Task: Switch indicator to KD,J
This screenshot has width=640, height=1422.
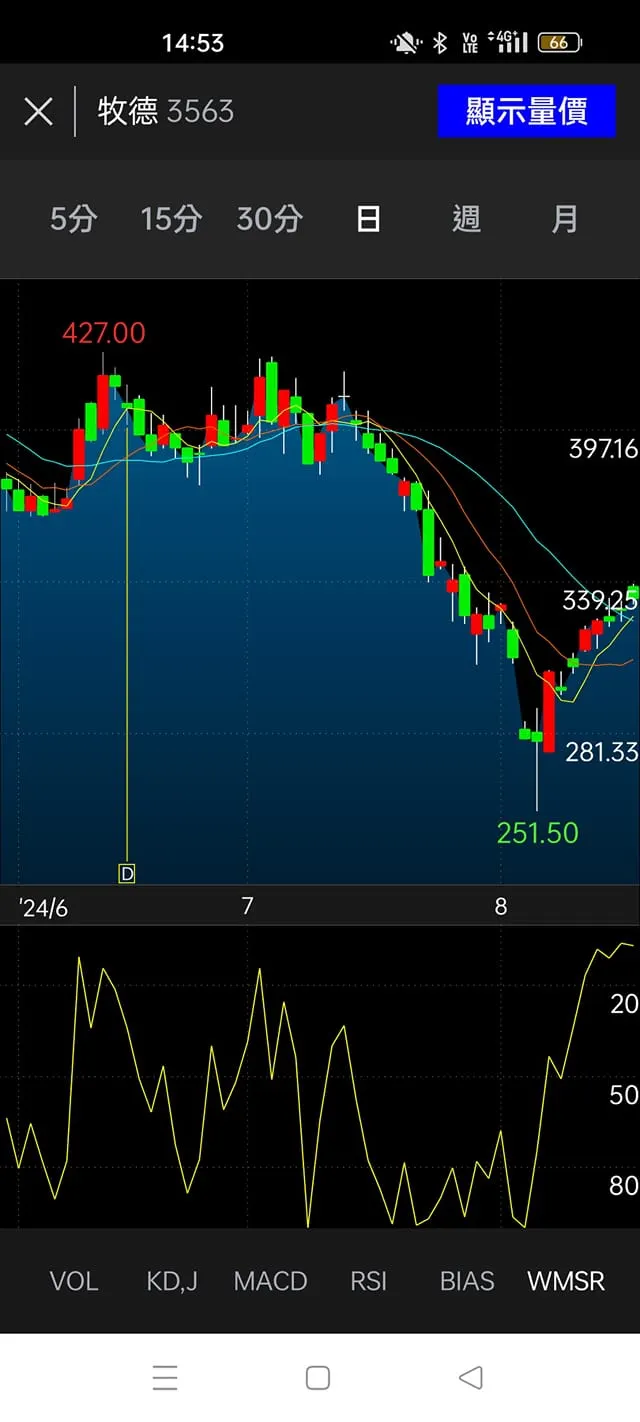Action: tap(172, 1281)
